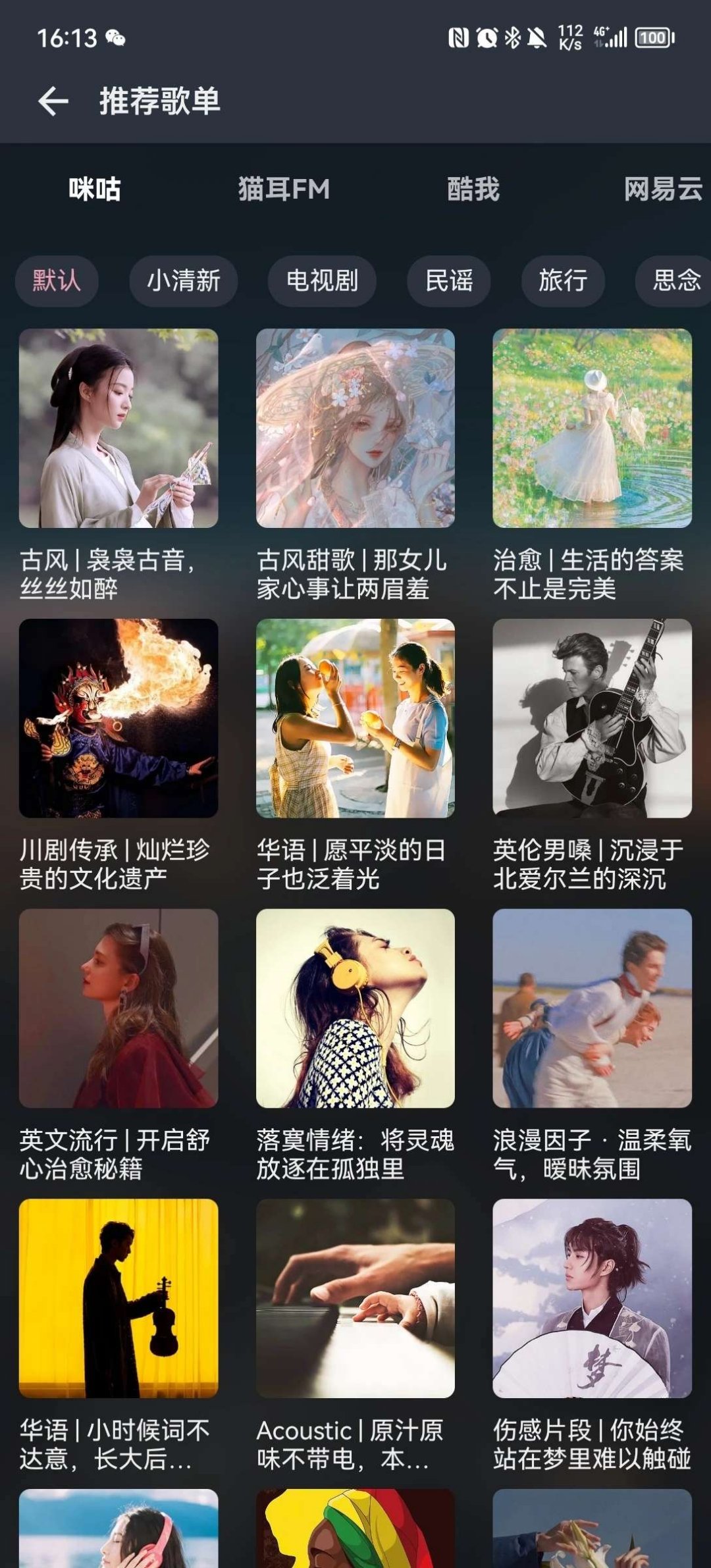Filter playlists by 电视剧
Viewport: 711px width, 1568px height.
pyautogui.click(x=322, y=281)
